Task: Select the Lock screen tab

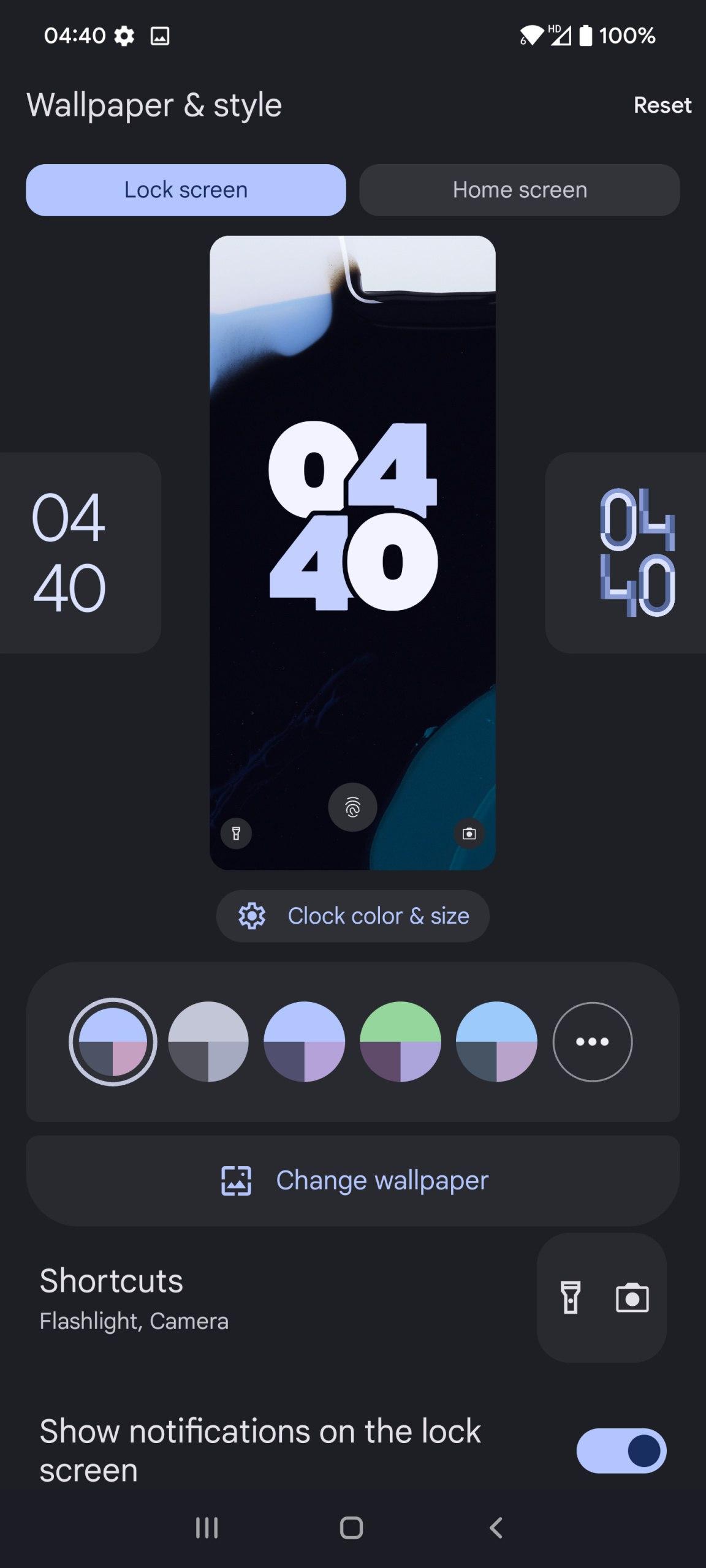Action: [x=186, y=190]
